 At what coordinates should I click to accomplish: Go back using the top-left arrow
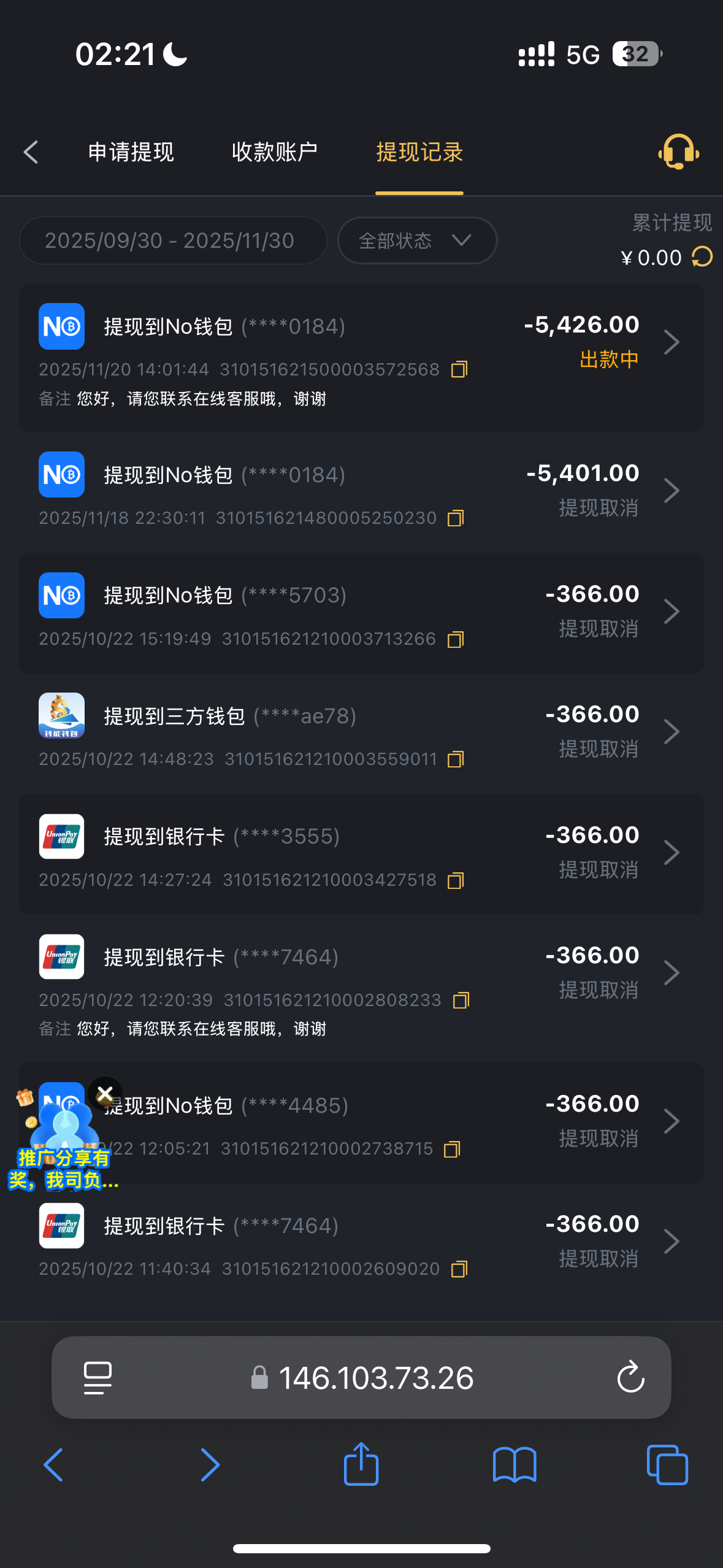(x=31, y=152)
